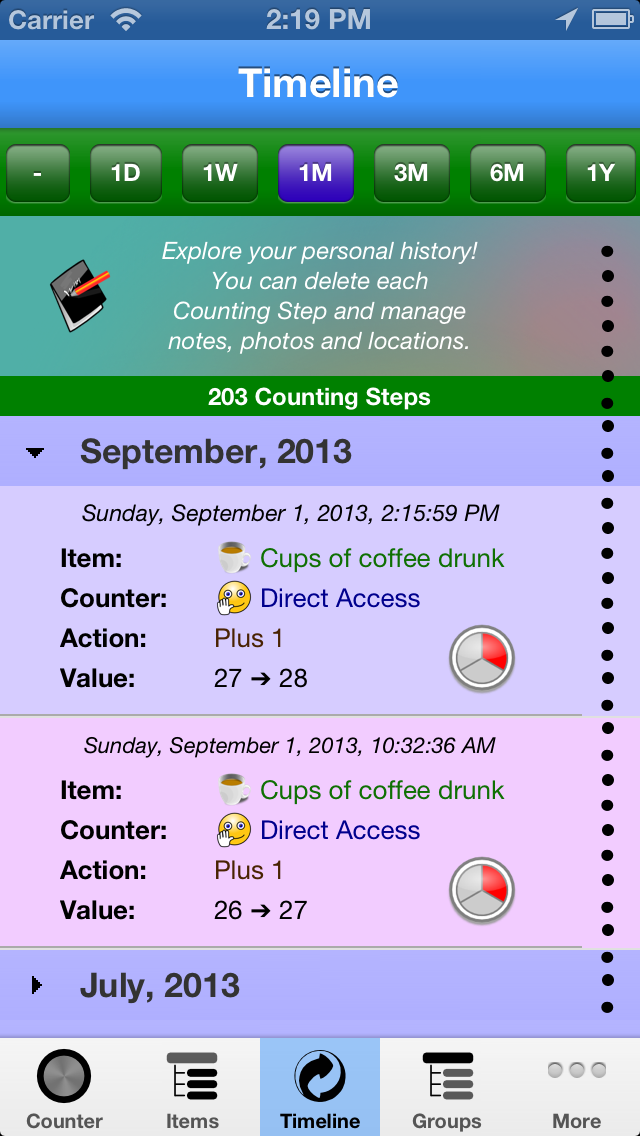Select the dash time range button
Image resolution: width=640 pixels, height=1136 pixels.
point(38,173)
